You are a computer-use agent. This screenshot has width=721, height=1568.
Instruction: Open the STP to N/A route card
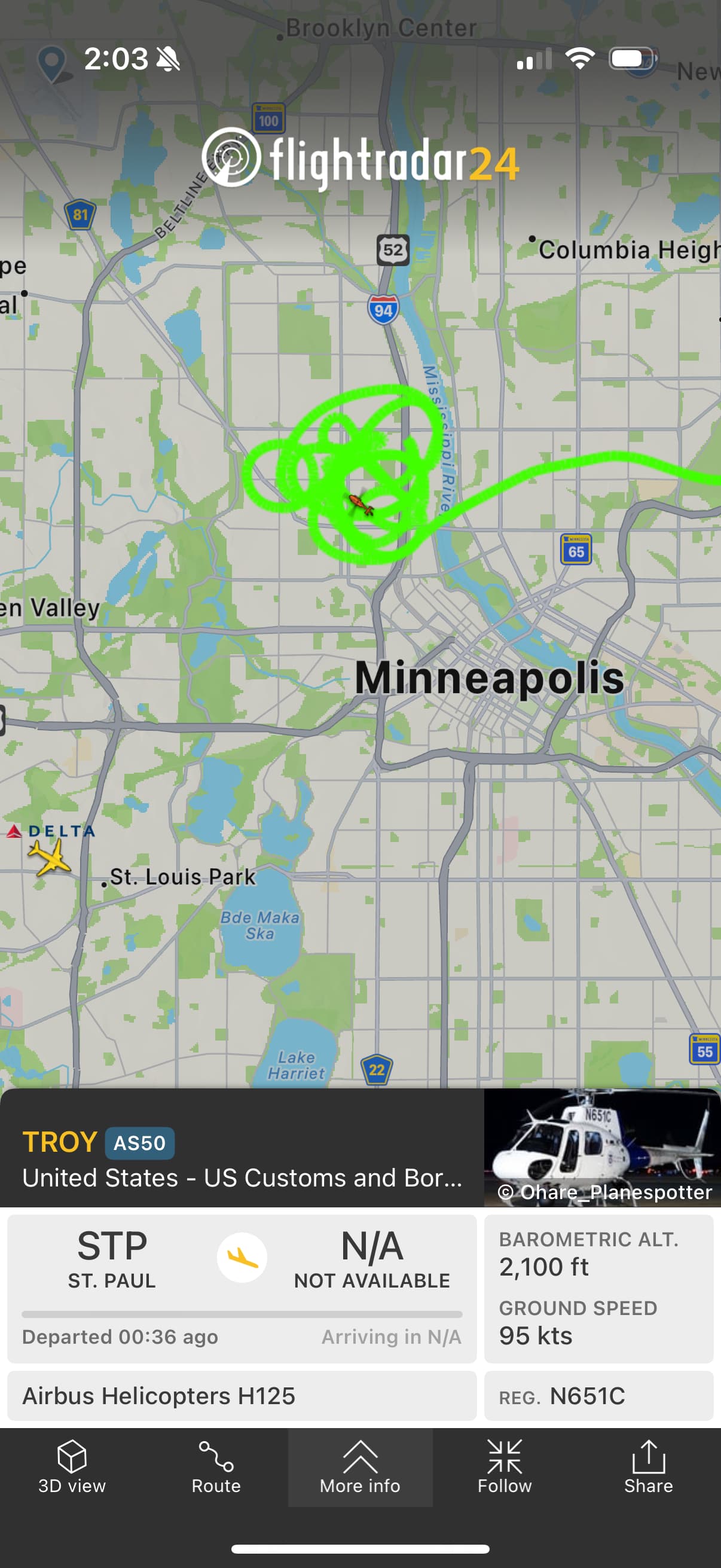pos(242,1288)
